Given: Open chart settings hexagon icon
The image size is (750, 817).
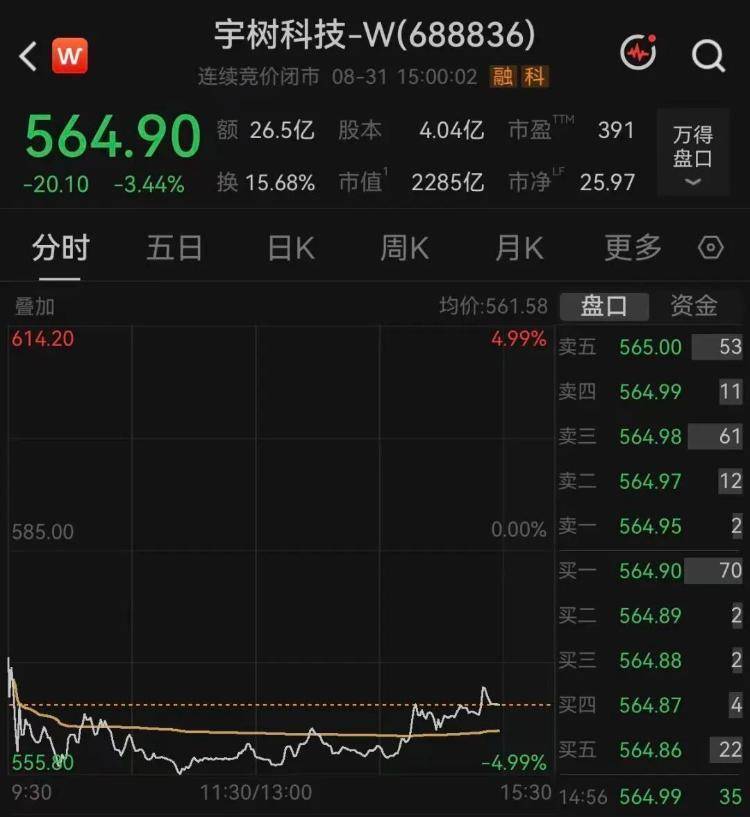Looking at the screenshot, I should 711,247.
